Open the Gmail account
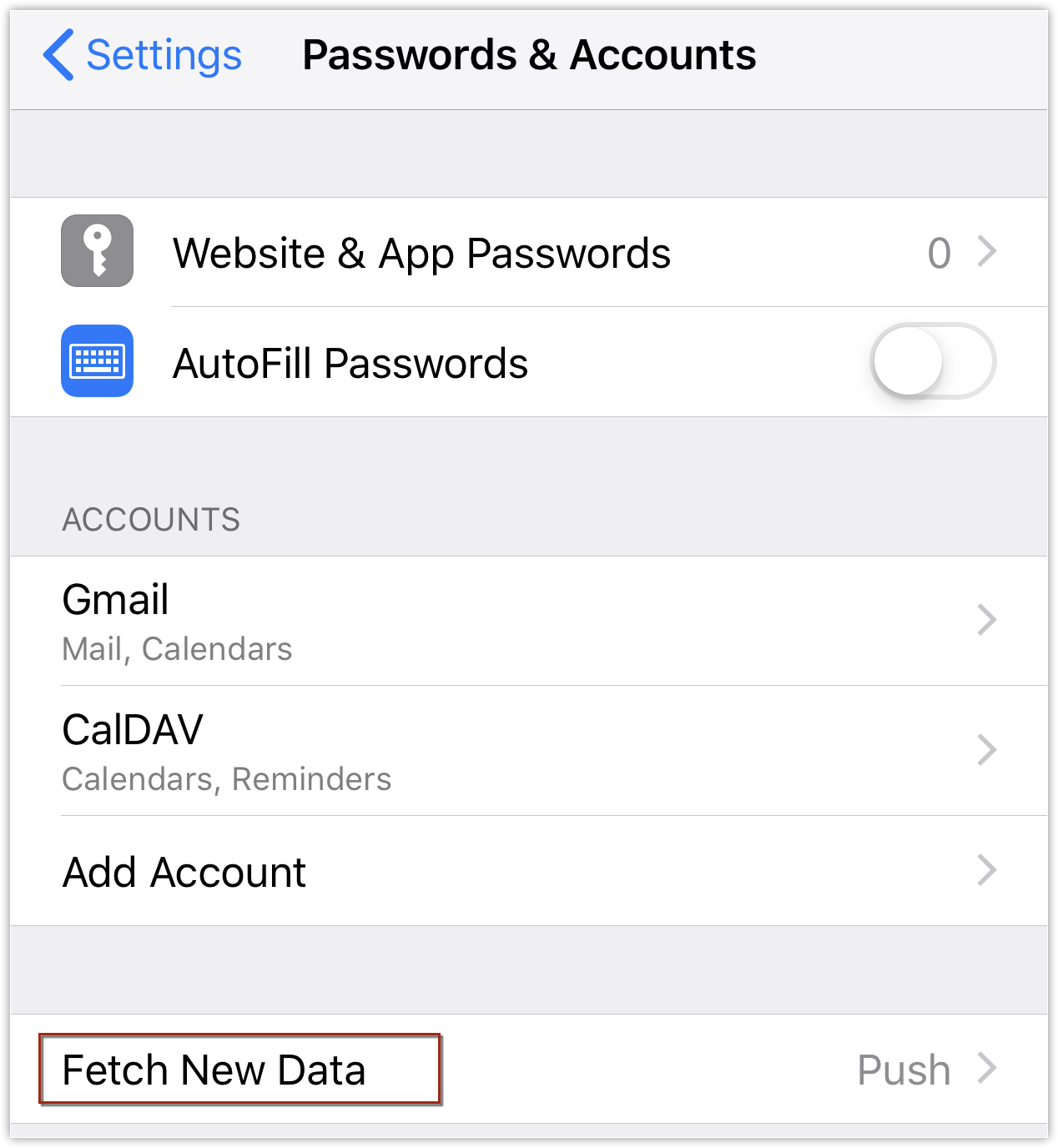 click(529, 622)
